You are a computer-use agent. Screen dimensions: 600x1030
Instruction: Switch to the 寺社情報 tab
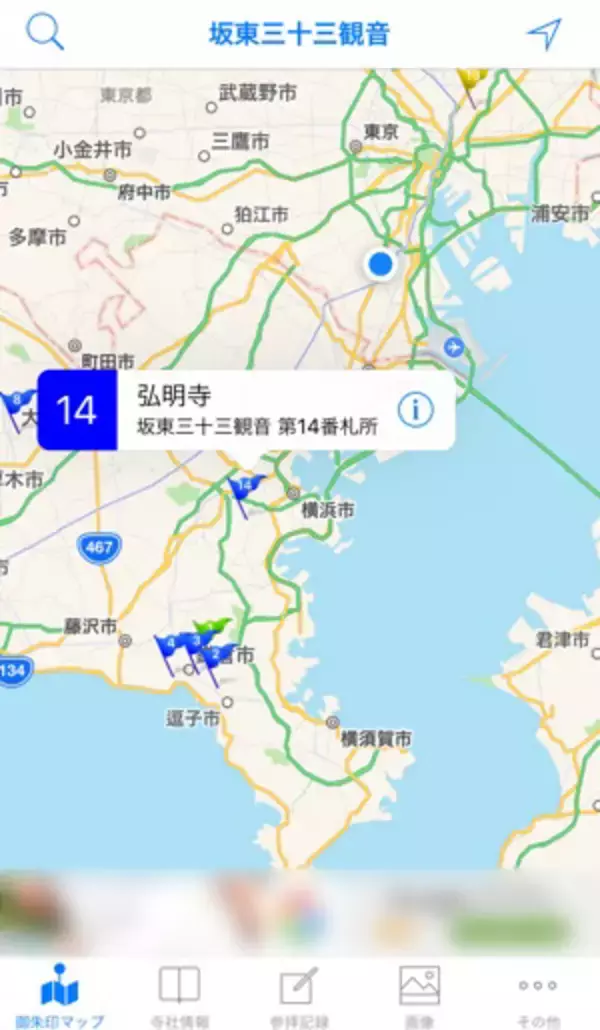tap(180, 994)
